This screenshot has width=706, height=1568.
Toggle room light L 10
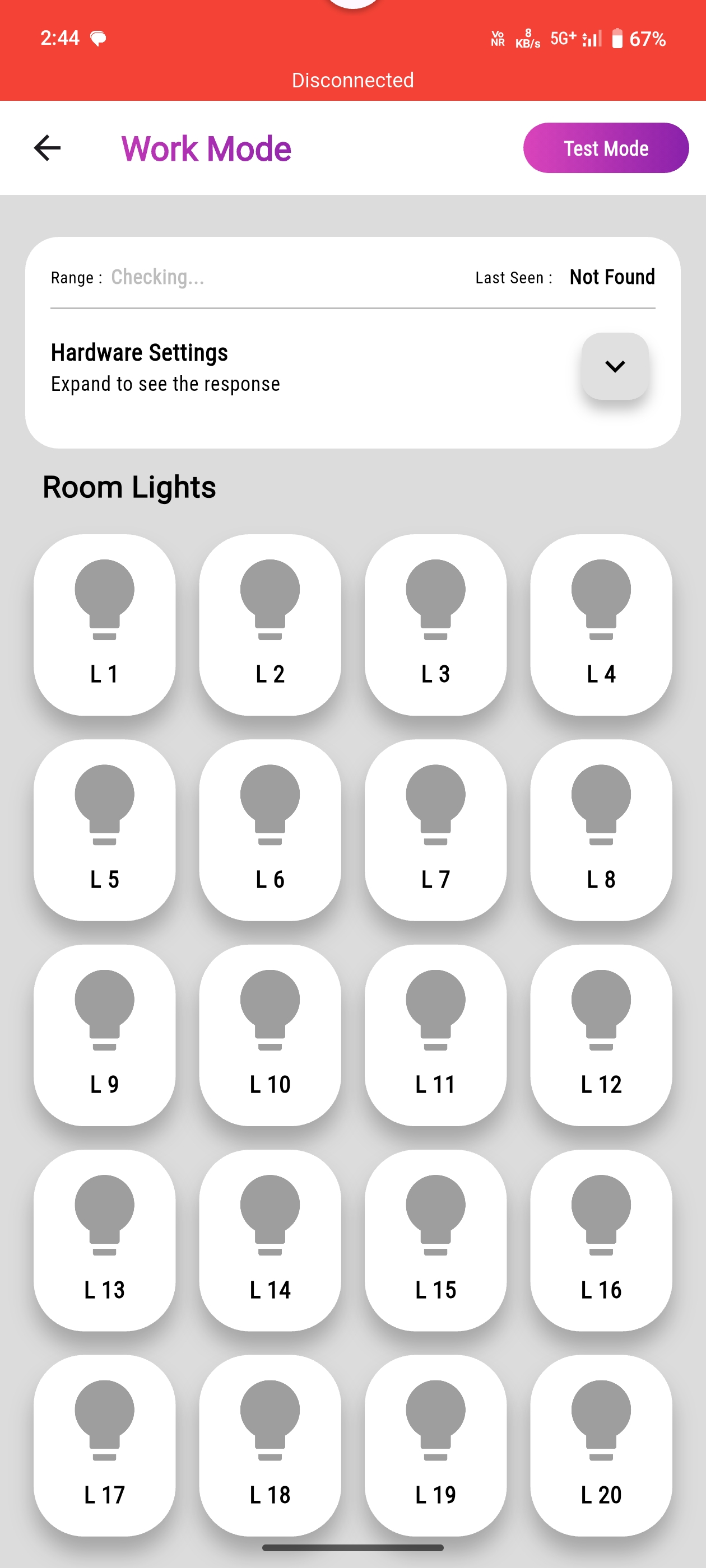click(270, 1035)
